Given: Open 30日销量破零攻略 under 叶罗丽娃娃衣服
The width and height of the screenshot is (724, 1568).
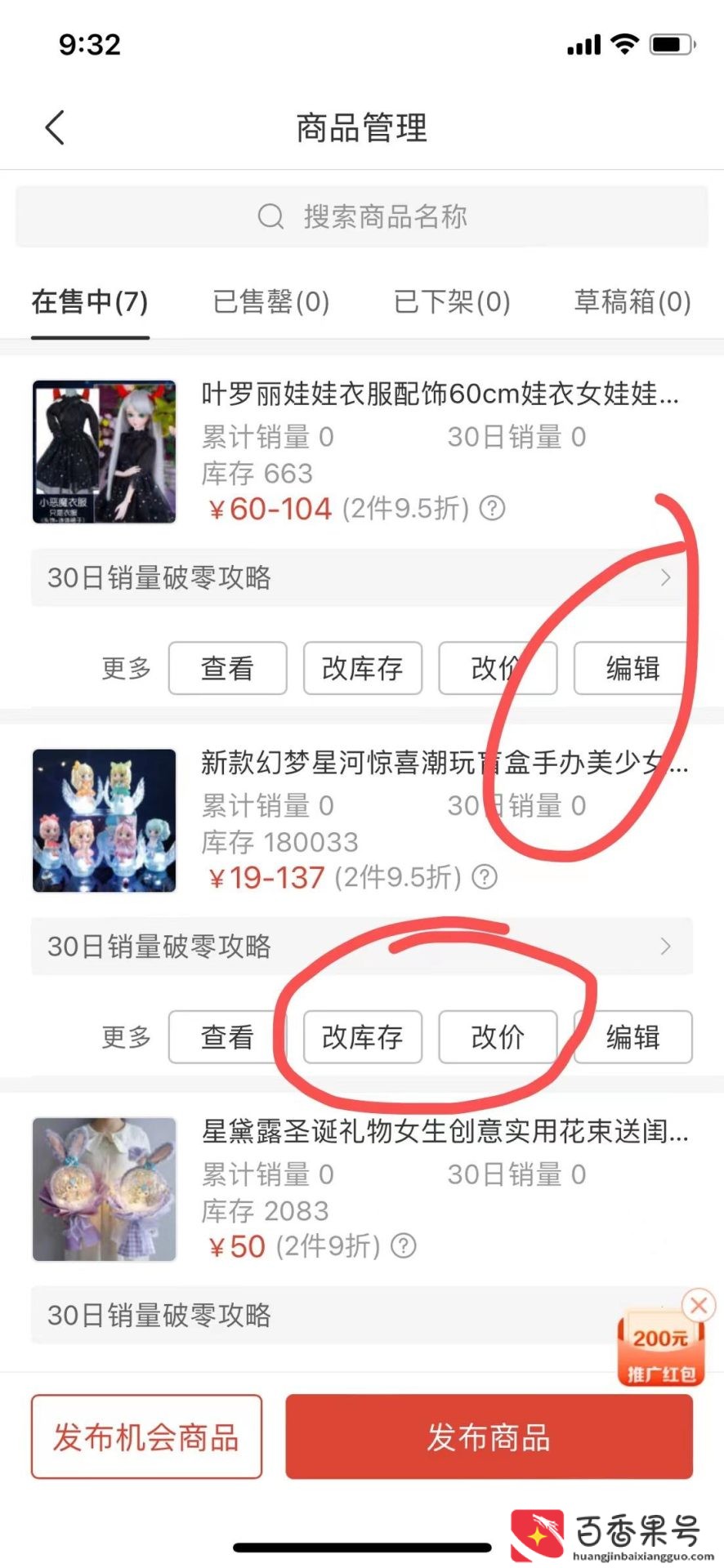Looking at the screenshot, I should coord(362,578).
